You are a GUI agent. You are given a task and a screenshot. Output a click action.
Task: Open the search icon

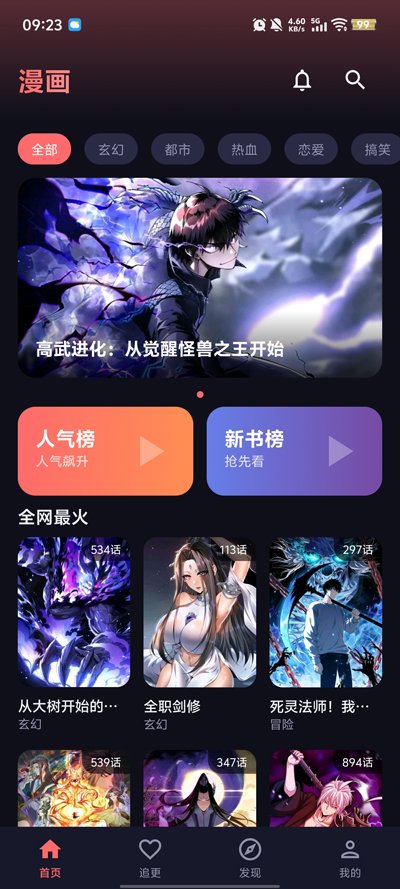tap(355, 80)
